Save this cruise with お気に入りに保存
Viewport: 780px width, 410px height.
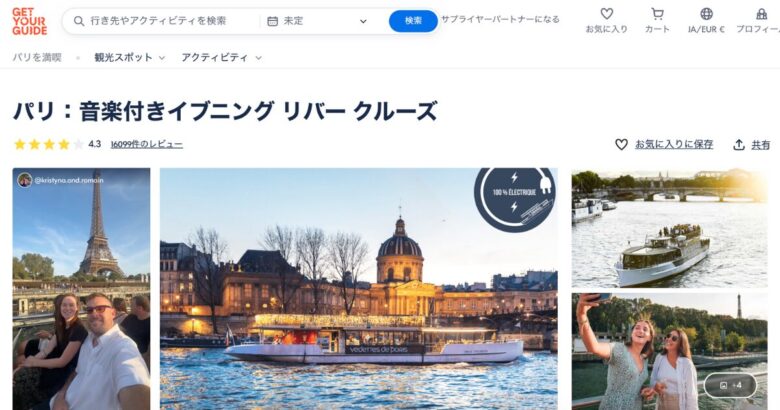664,144
